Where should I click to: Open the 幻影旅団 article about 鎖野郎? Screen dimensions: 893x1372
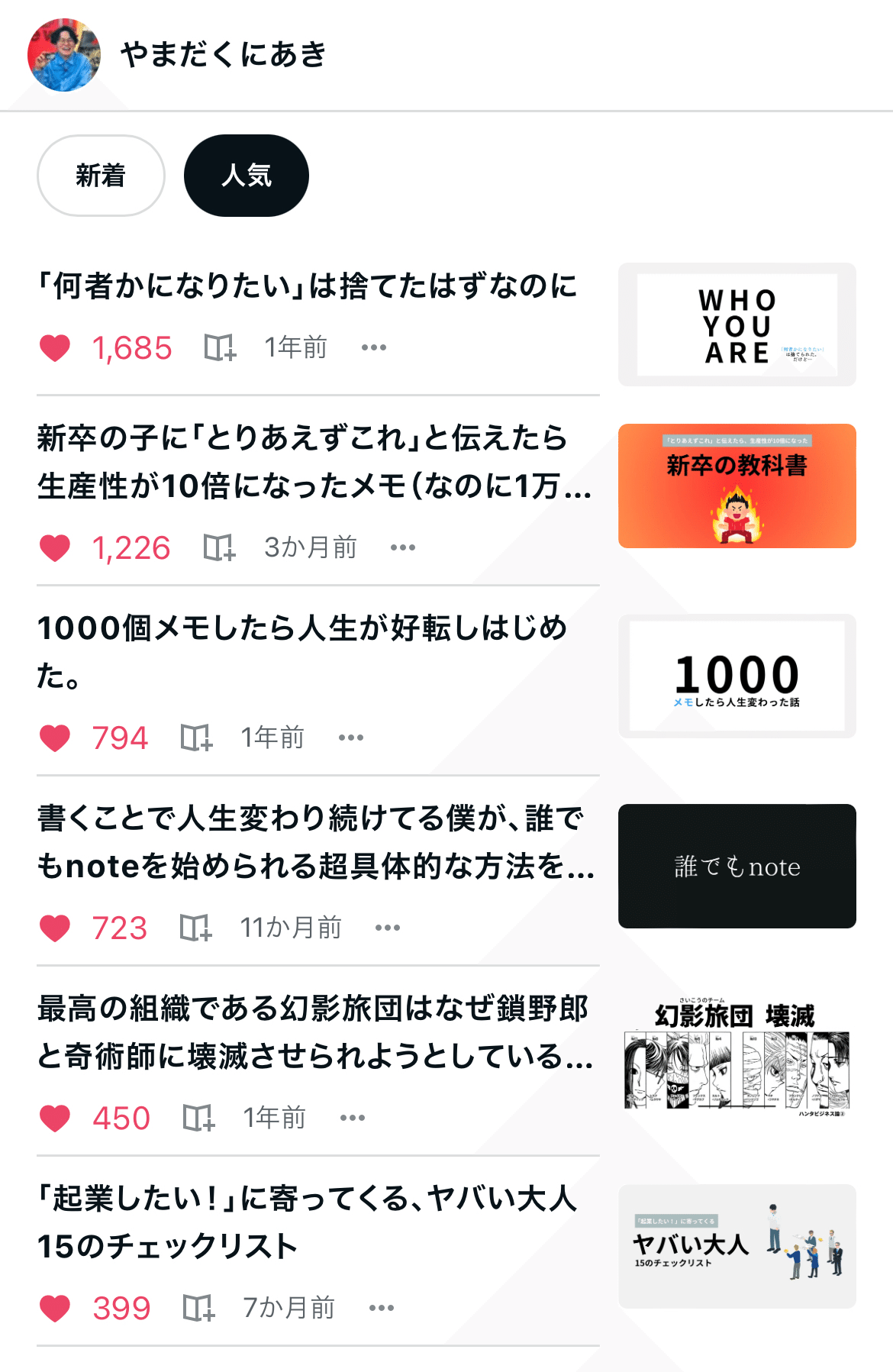coord(313,1031)
